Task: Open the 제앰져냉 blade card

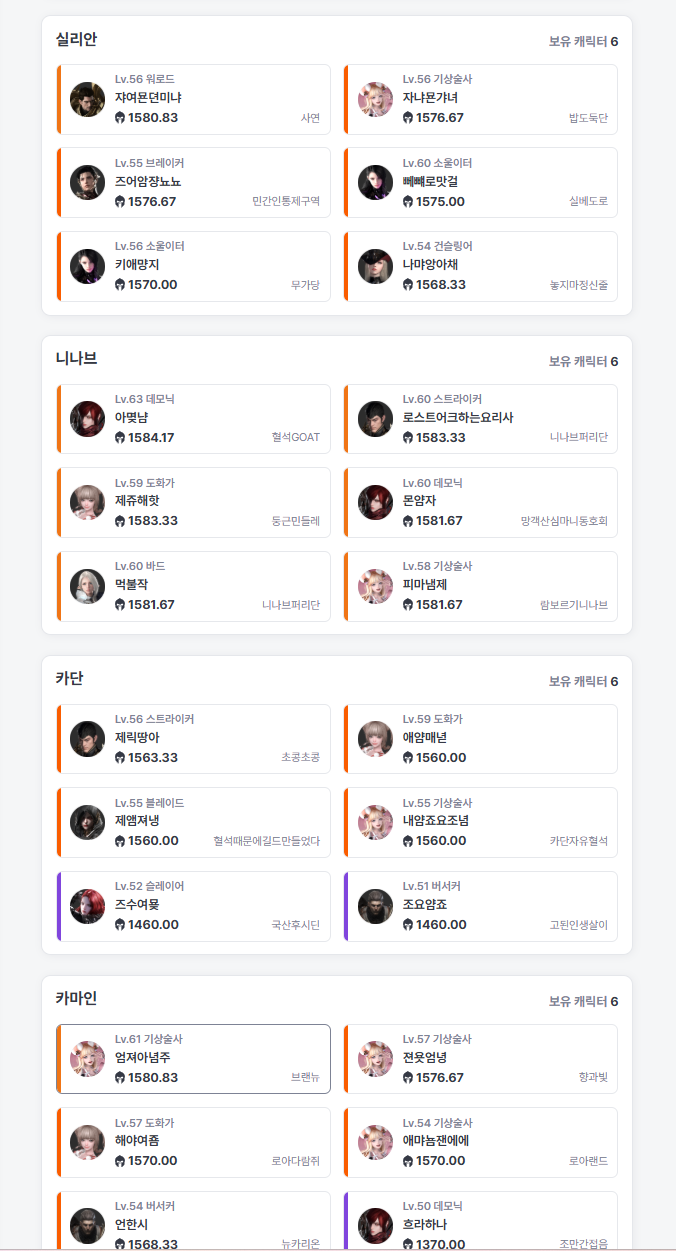Action: tap(193, 823)
